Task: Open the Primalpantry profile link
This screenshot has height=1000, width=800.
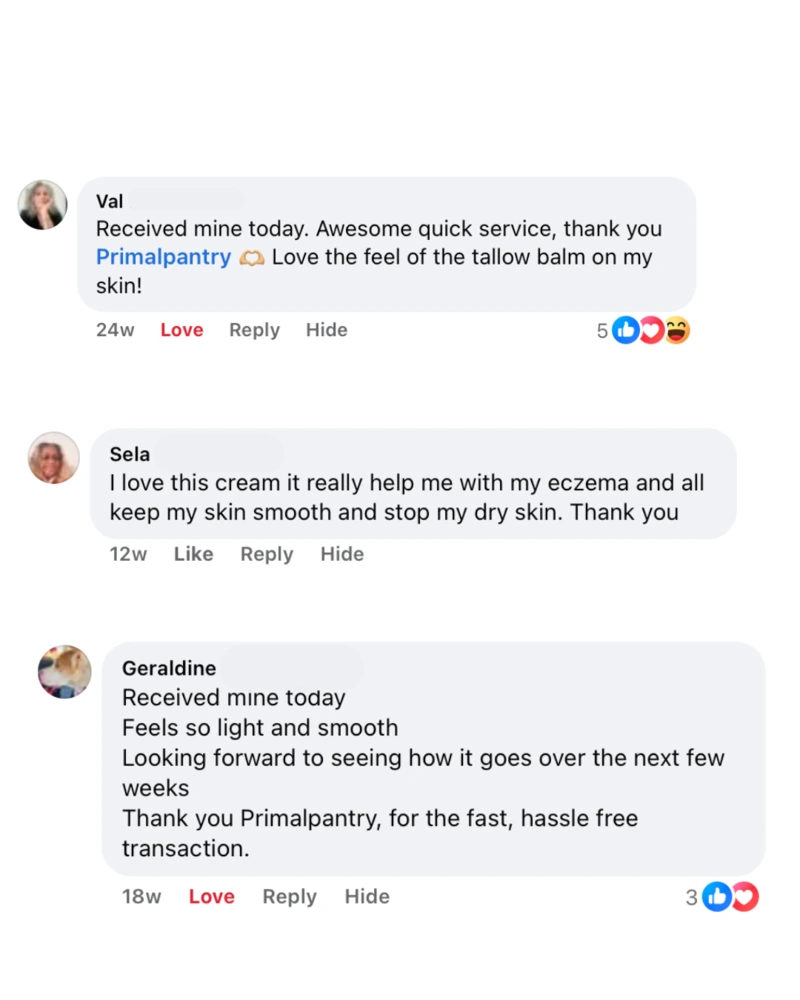Action: 163,257
